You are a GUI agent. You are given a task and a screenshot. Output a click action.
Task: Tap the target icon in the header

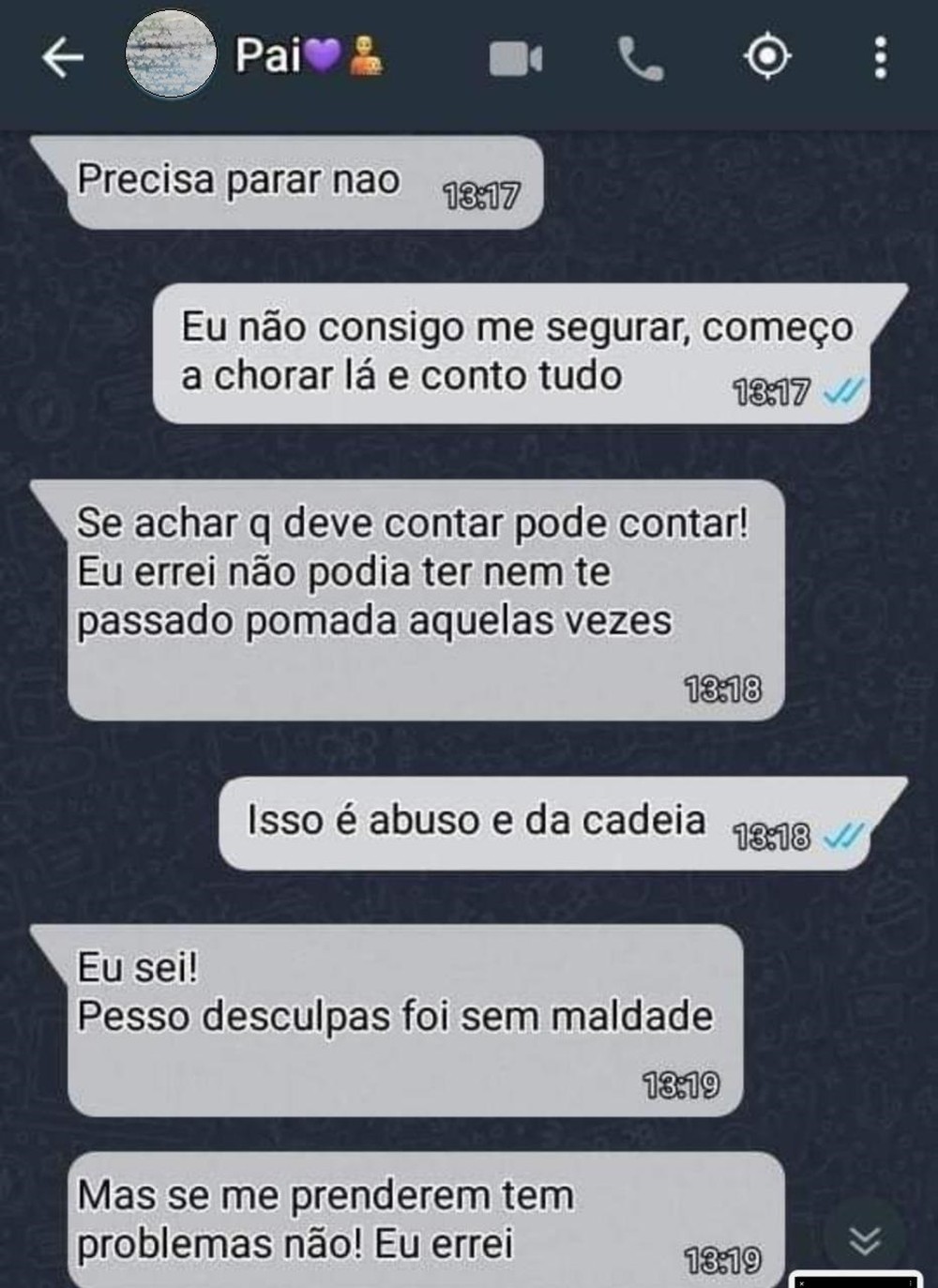[767, 57]
